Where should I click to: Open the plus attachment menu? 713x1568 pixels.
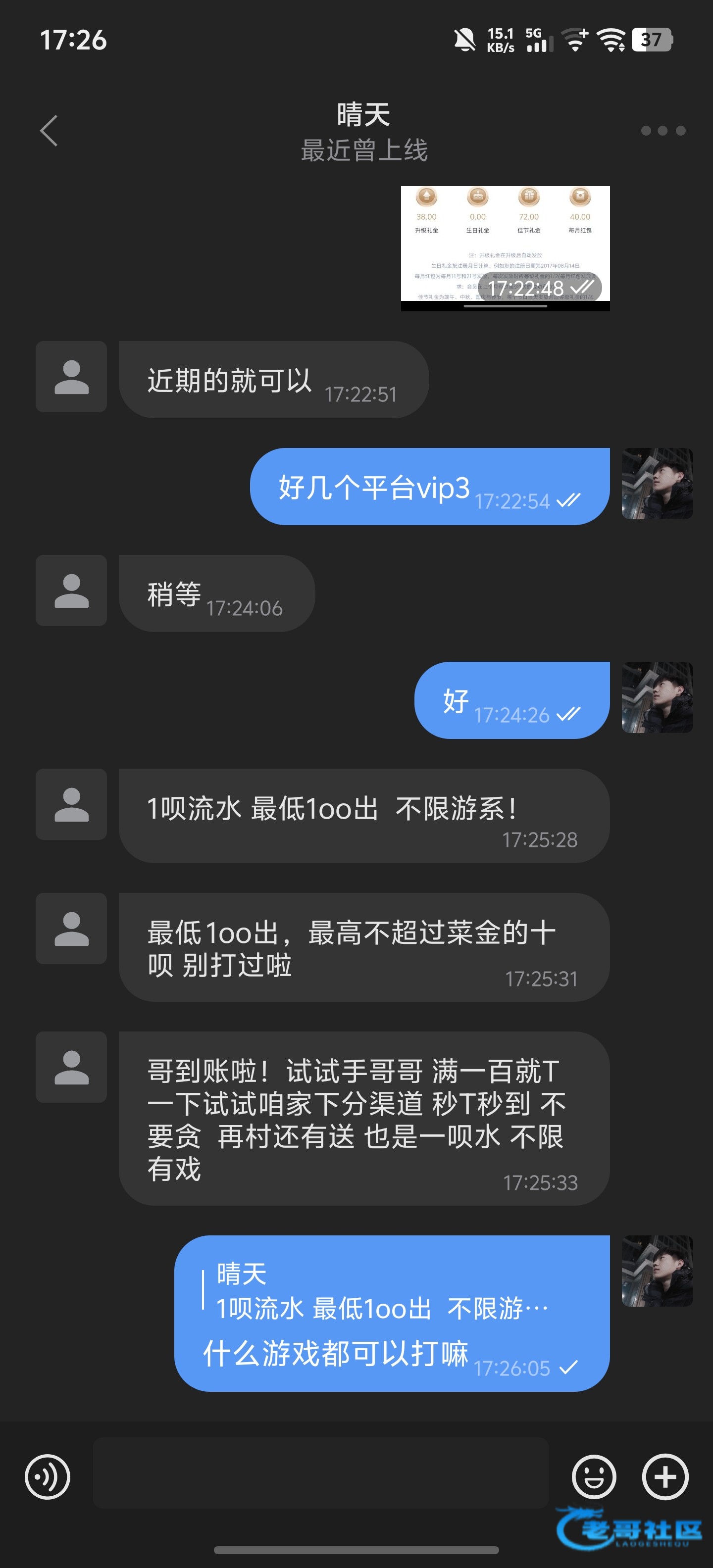tap(665, 1477)
